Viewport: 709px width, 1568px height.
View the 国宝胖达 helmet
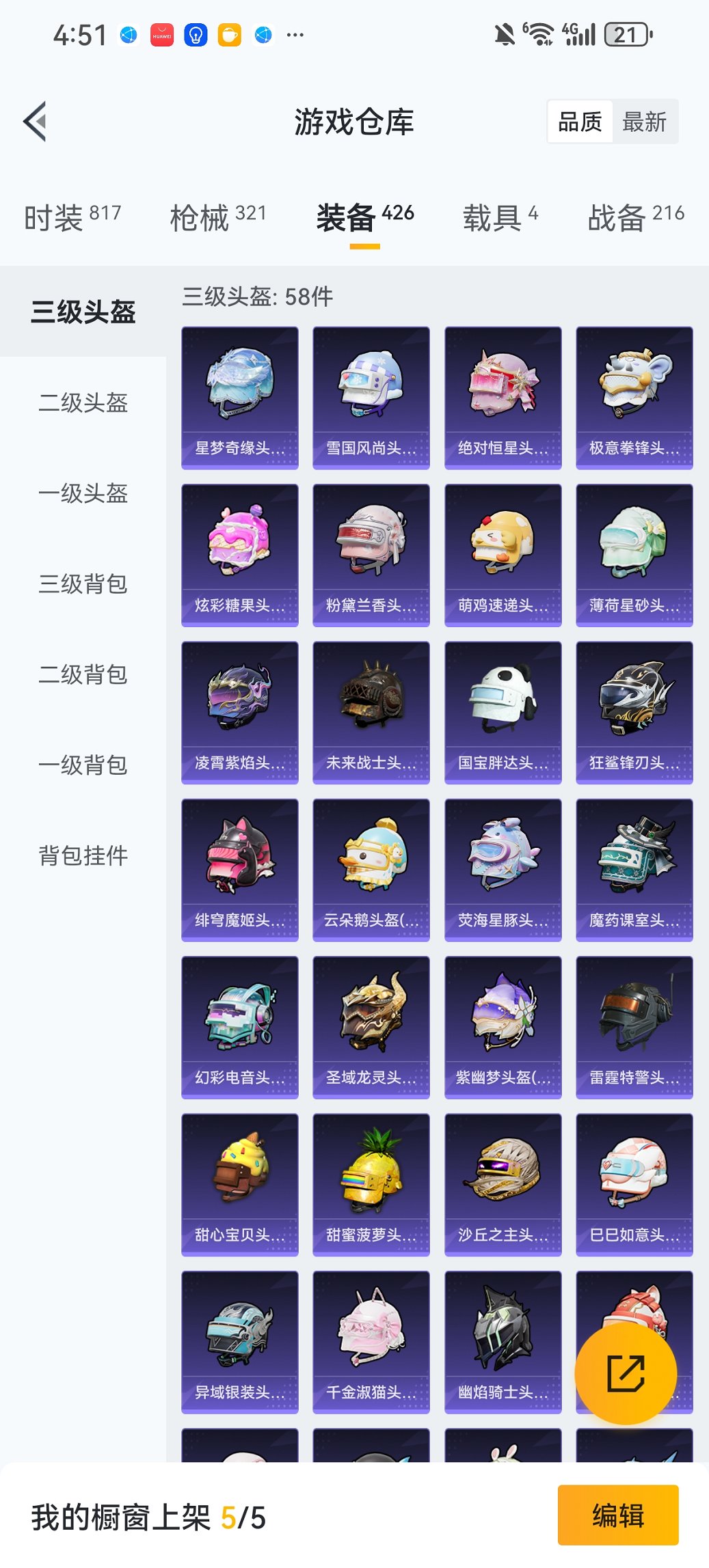pyautogui.click(x=503, y=712)
